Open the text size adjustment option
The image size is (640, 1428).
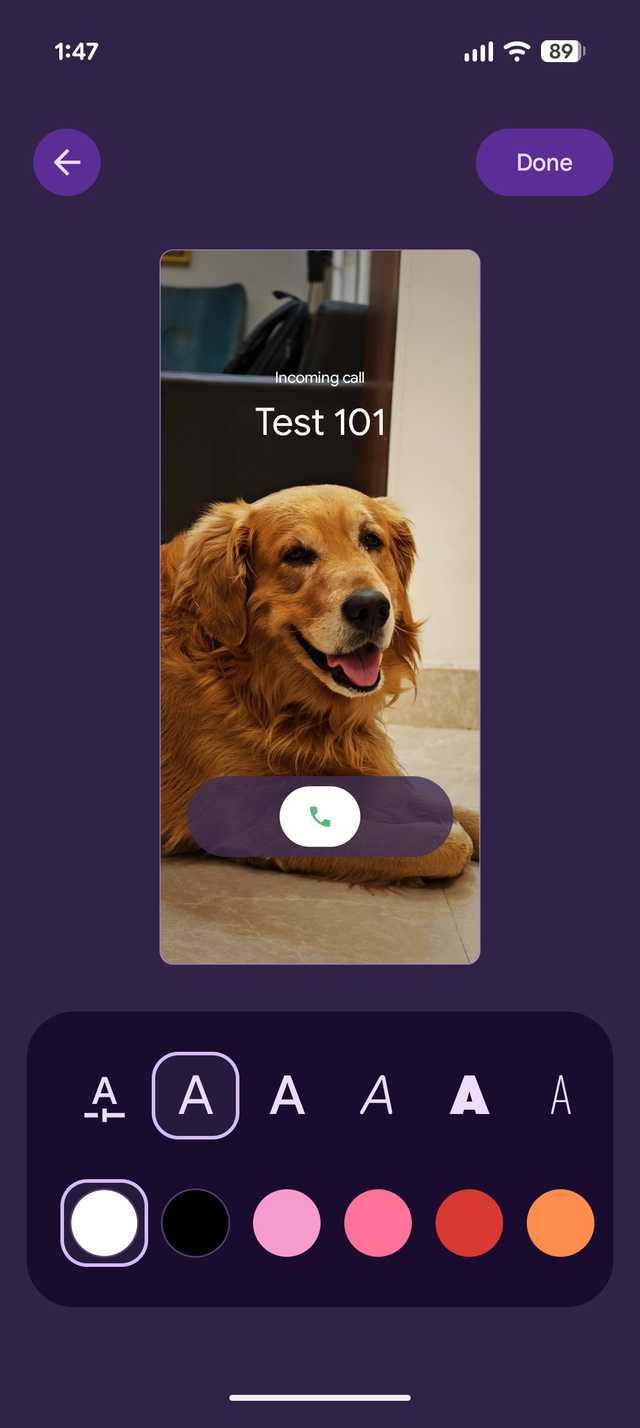pyautogui.click(x=104, y=1097)
